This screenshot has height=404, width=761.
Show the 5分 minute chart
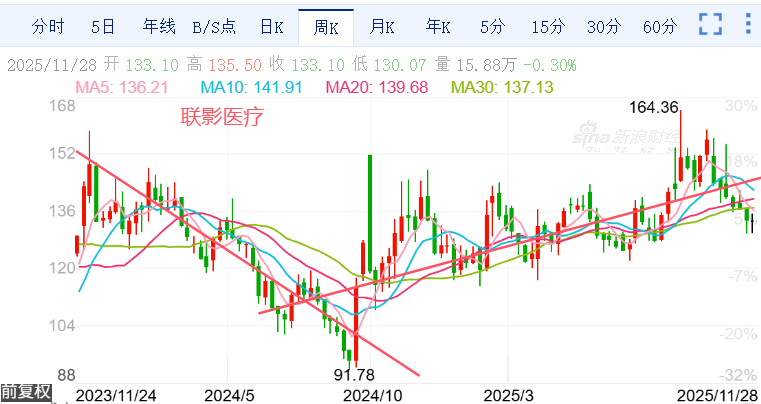[492, 26]
